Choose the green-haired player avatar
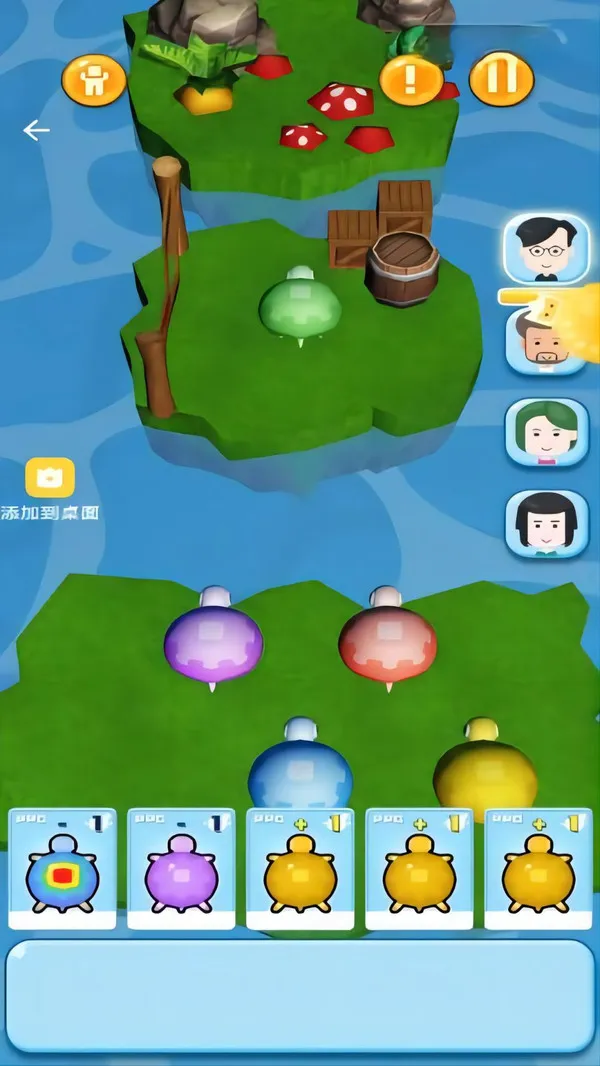 pyautogui.click(x=546, y=432)
